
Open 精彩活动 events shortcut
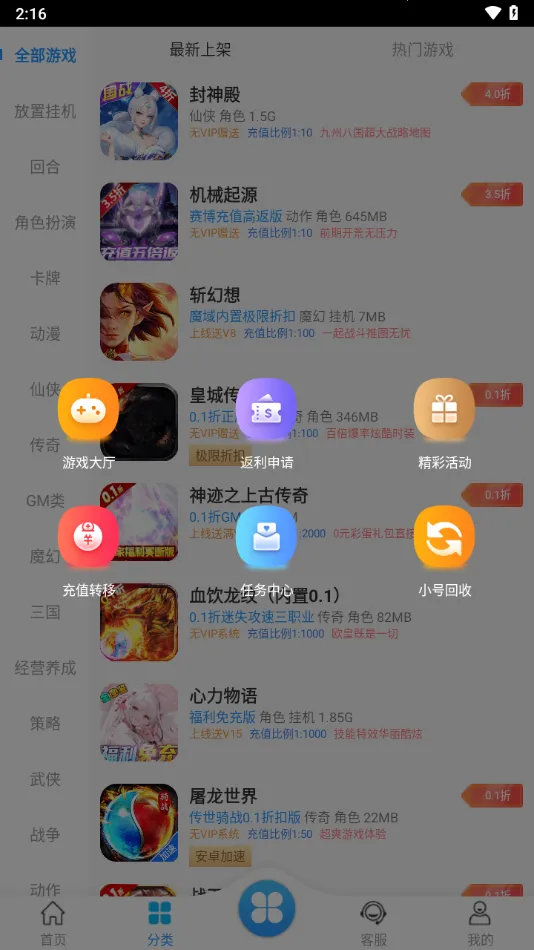click(x=444, y=424)
